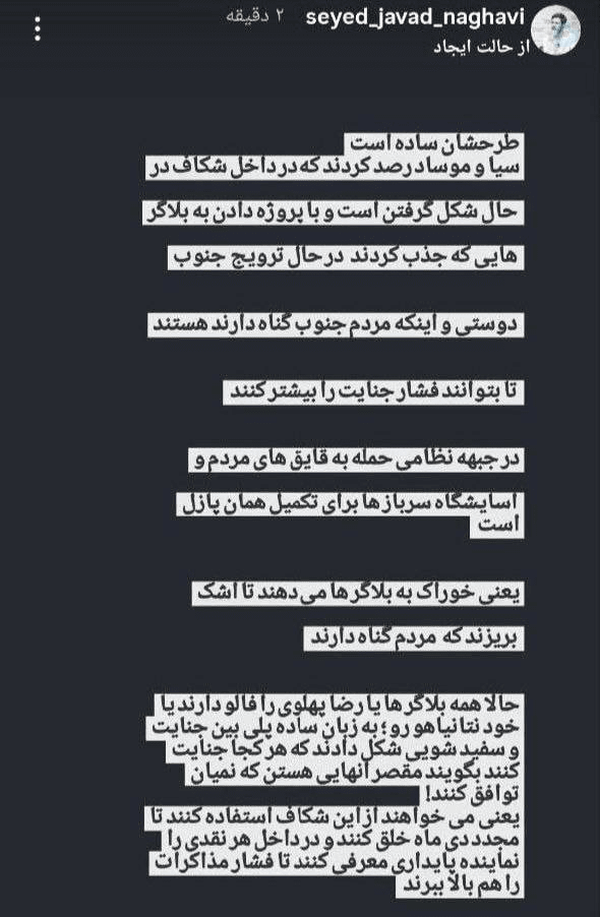Open seyed_javad_naghavi's profile picture
The image size is (600, 917).
click(556, 30)
